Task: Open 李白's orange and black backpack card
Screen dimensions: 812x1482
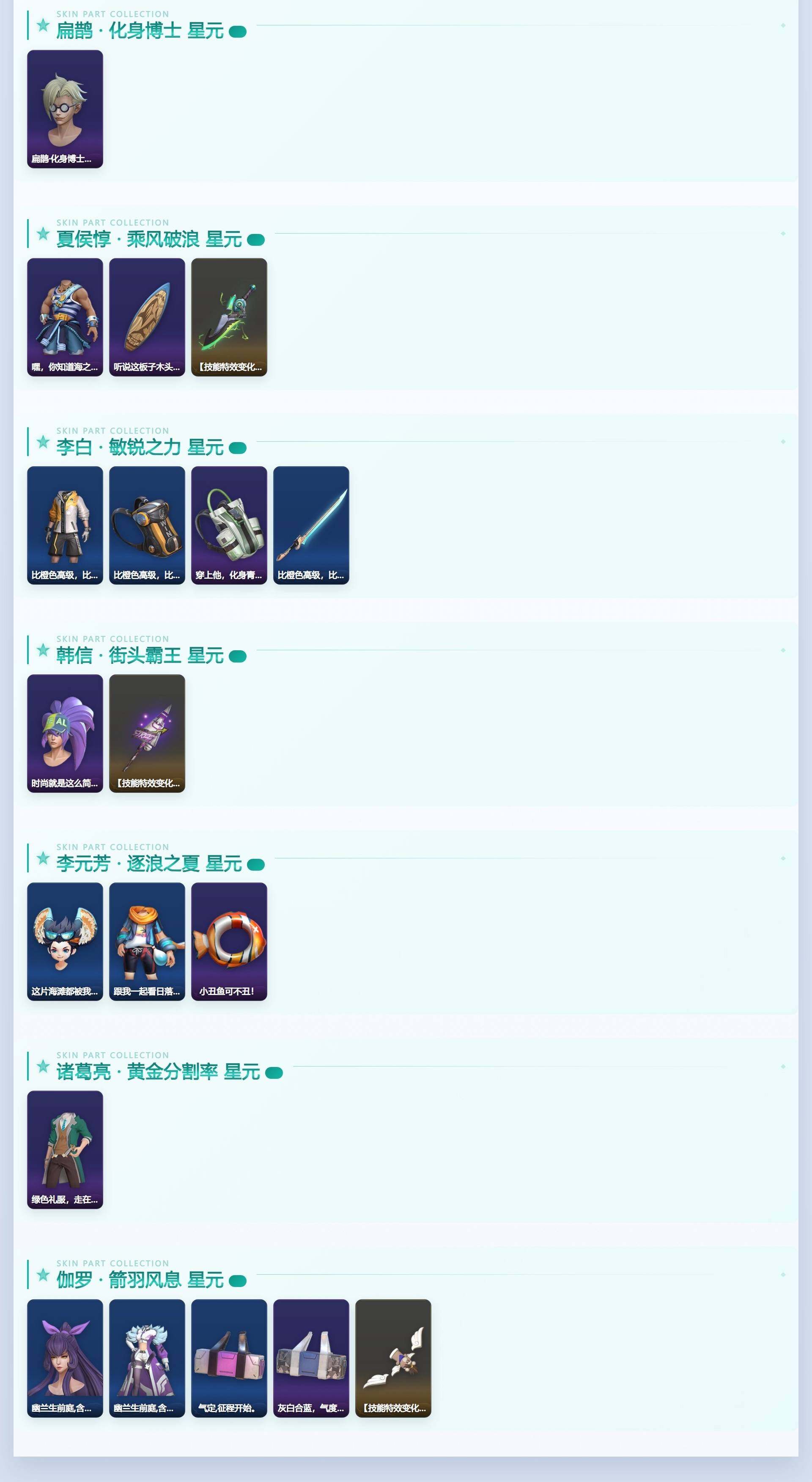Action: pyautogui.click(x=147, y=526)
